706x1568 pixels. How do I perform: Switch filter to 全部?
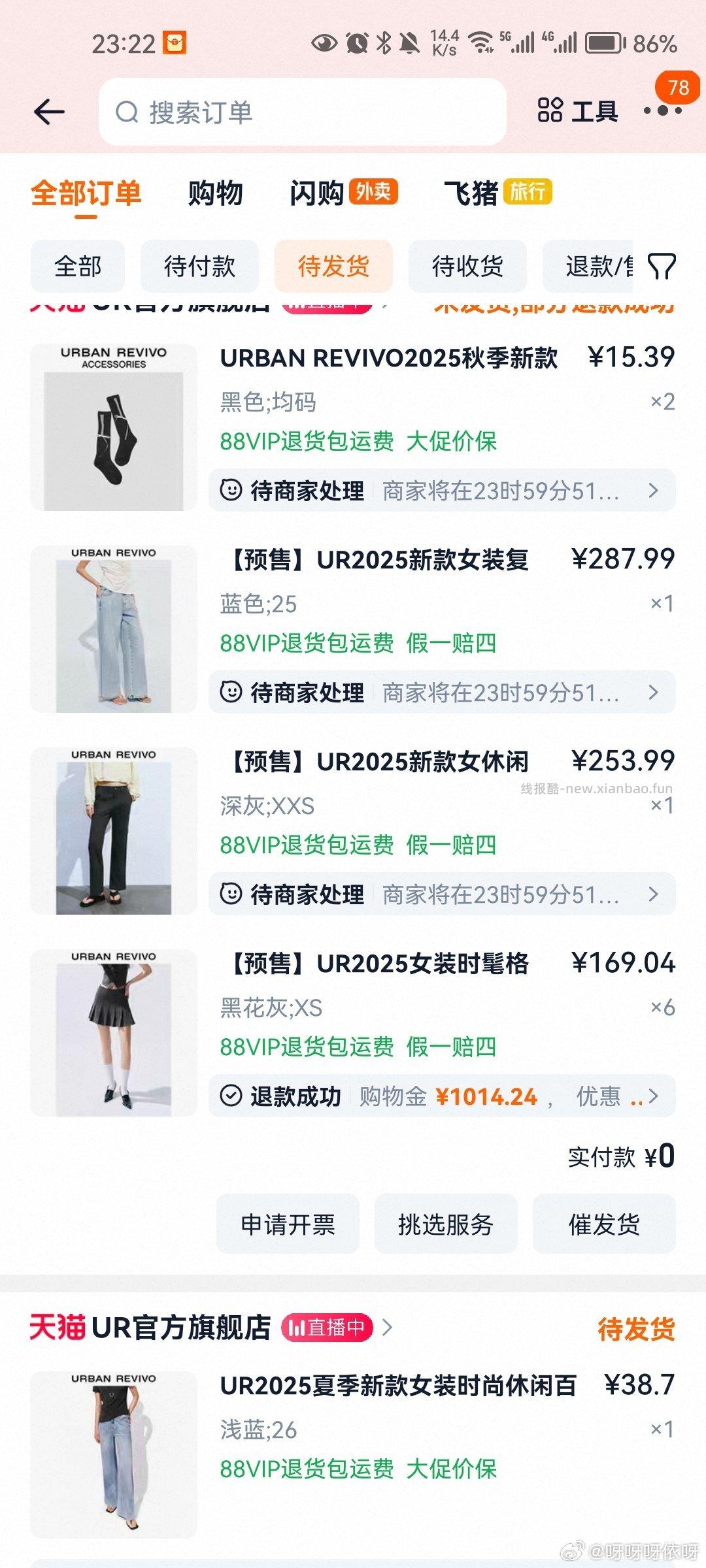tap(78, 265)
